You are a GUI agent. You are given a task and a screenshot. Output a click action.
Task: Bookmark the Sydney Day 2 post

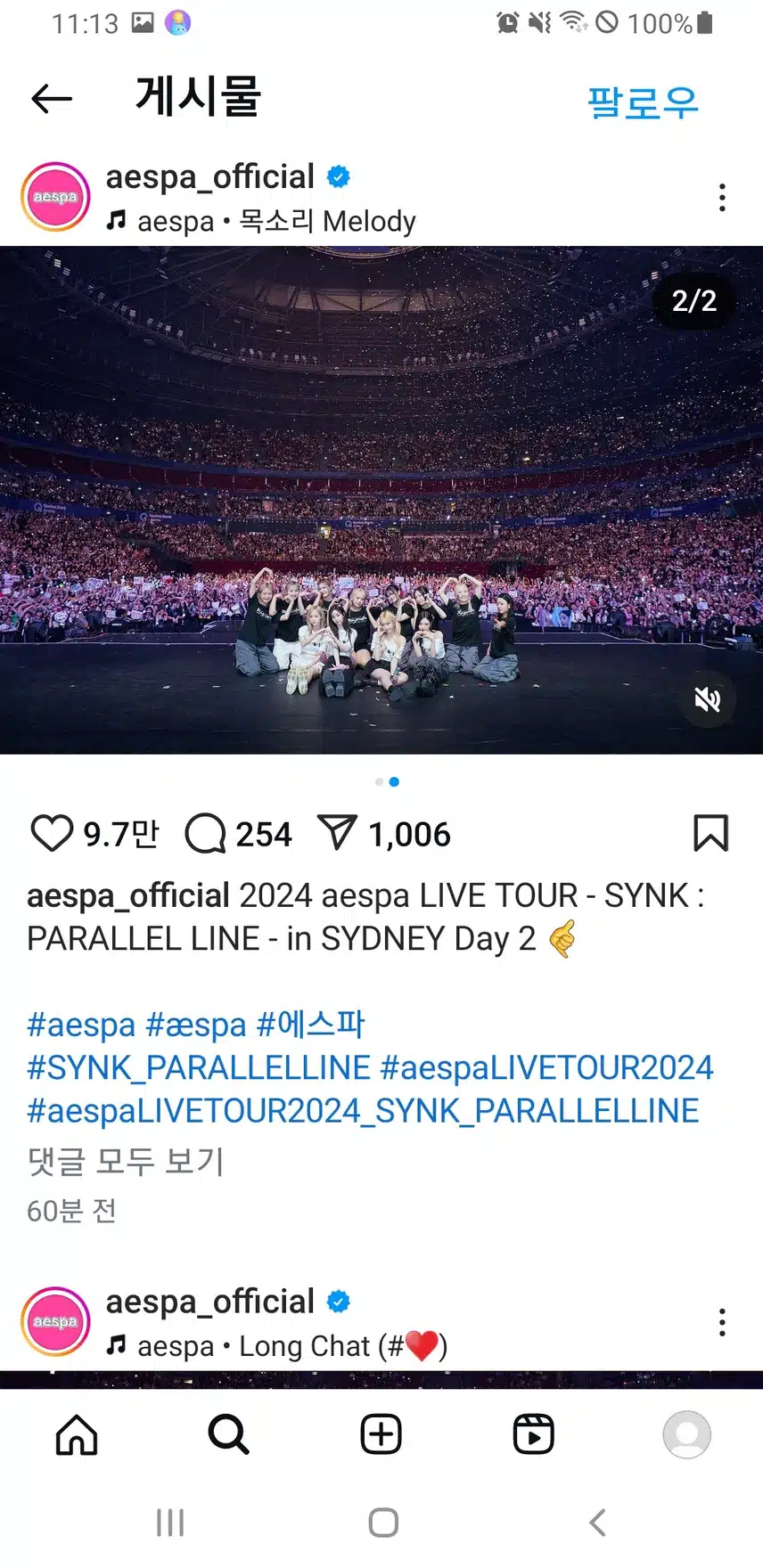tap(710, 834)
